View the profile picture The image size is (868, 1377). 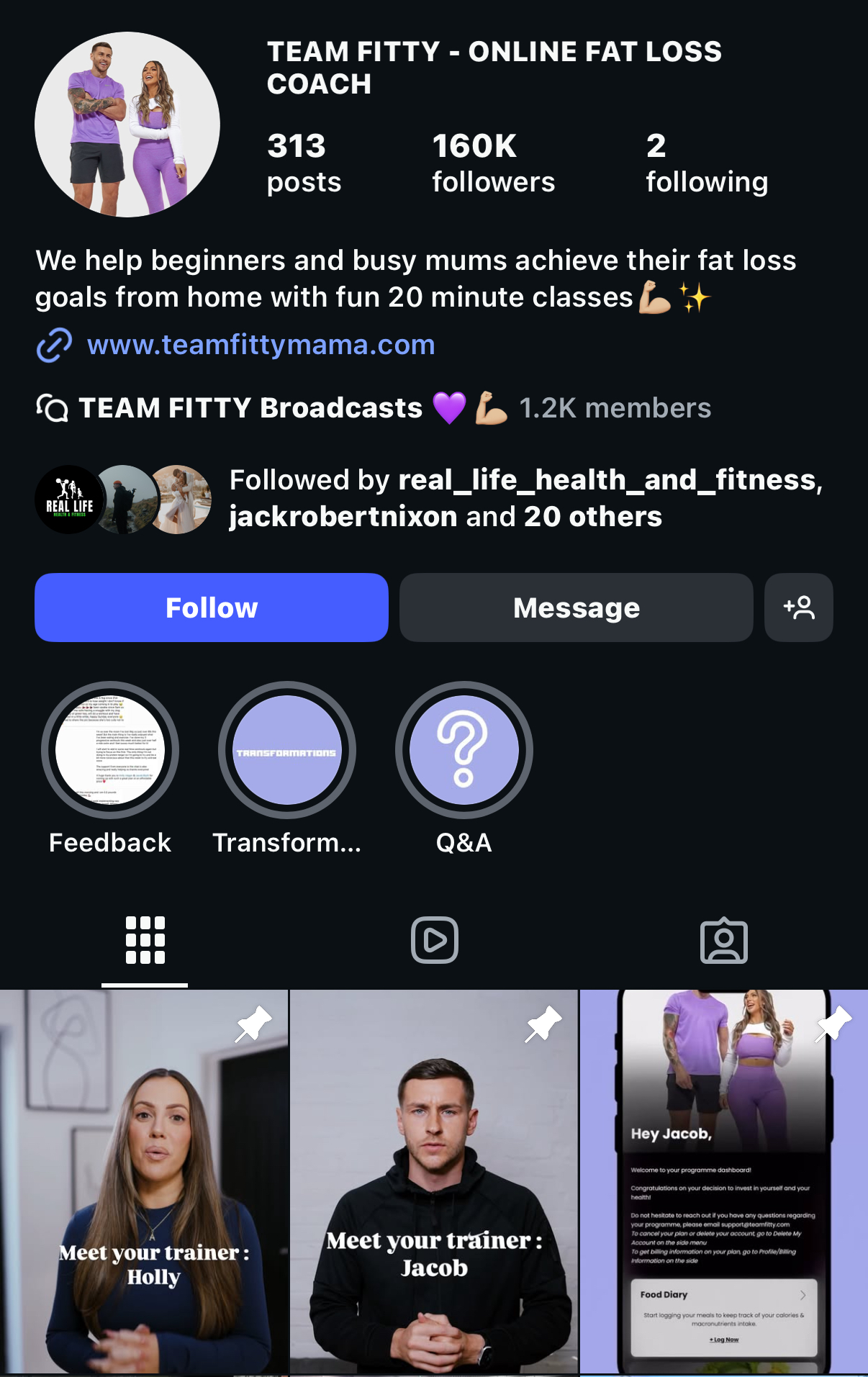click(127, 125)
